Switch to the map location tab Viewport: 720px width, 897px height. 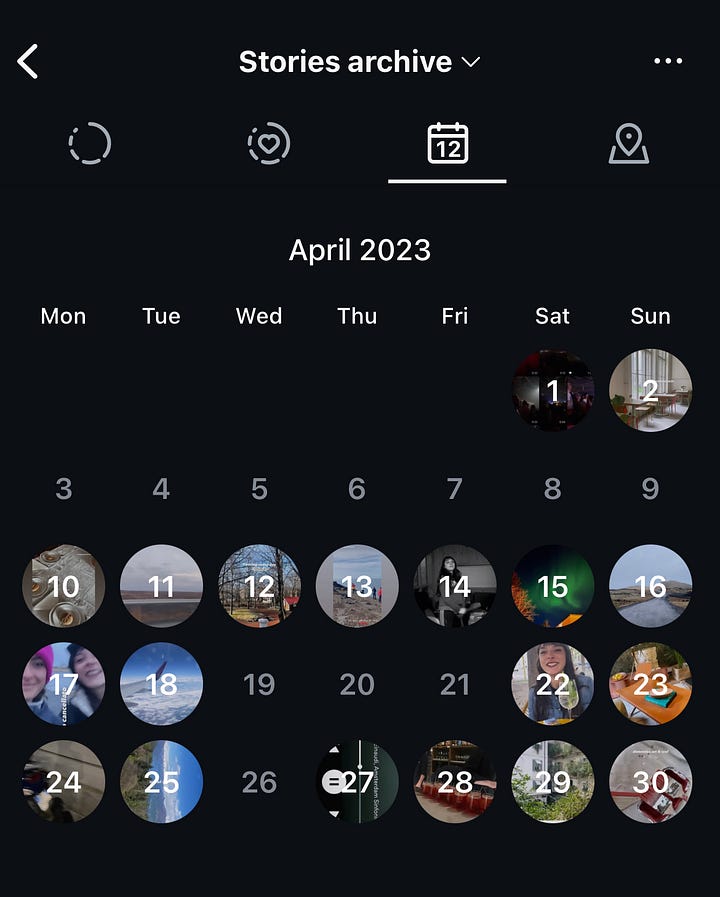[629, 144]
